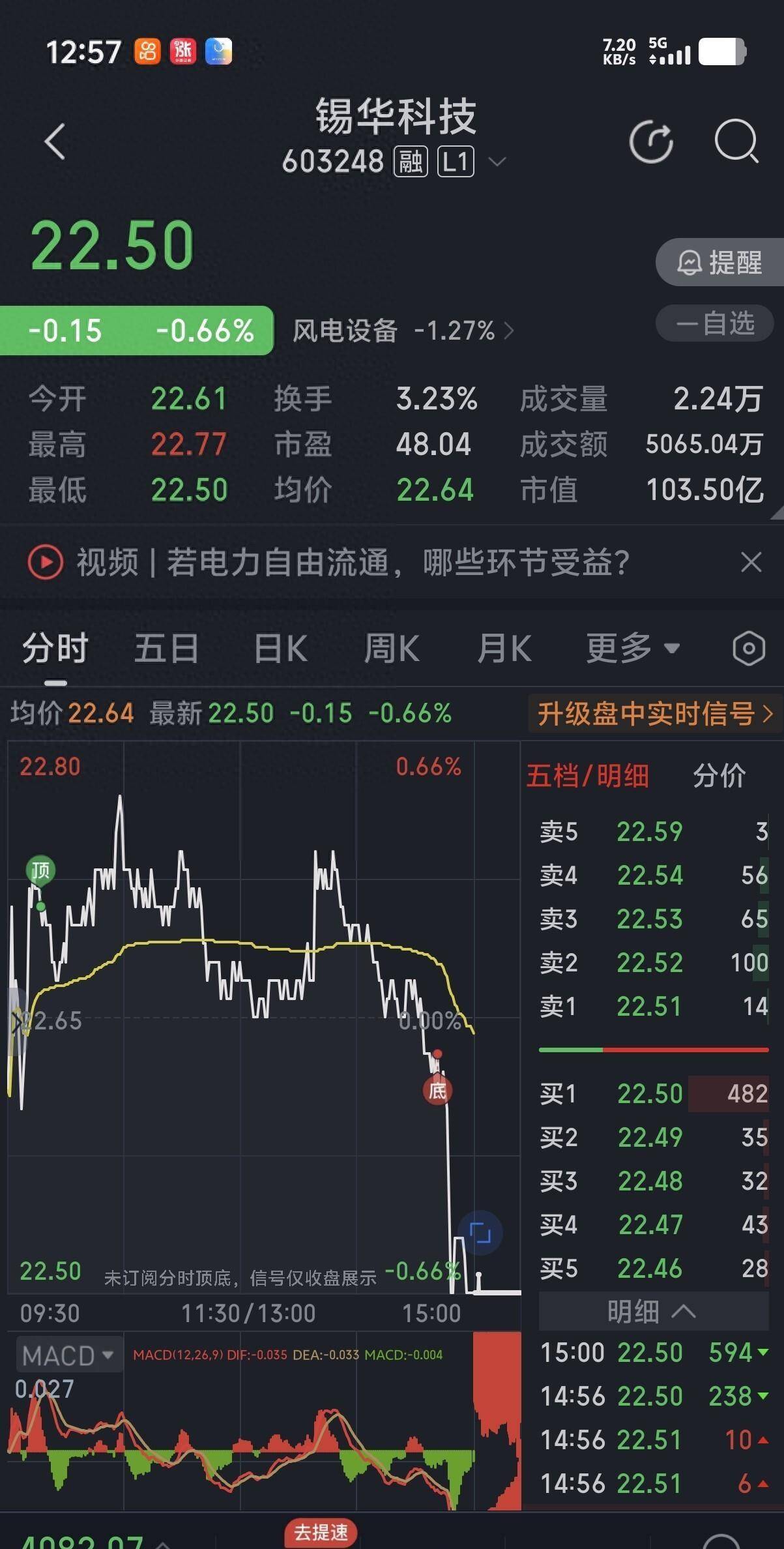The width and height of the screenshot is (784, 1549).
Task: Collapse the 明细 trade details
Action: coord(652,1311)
